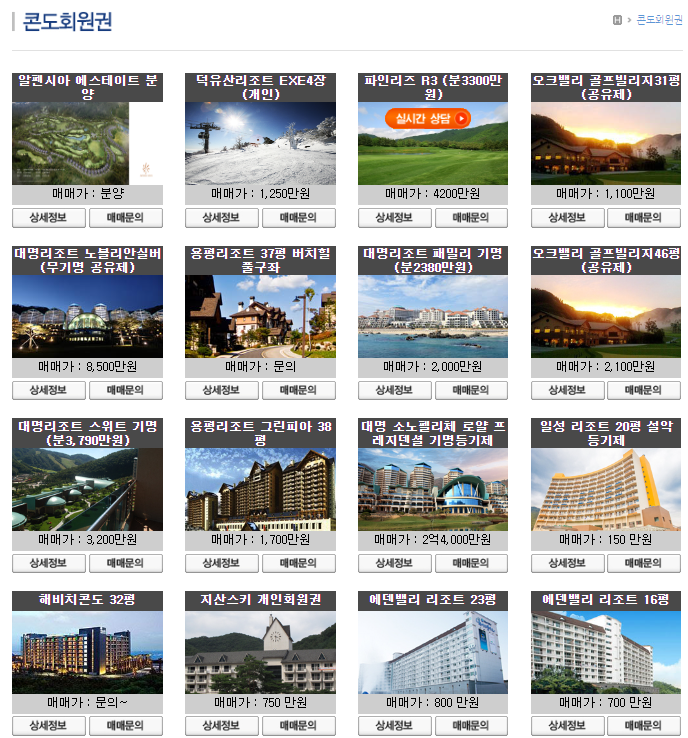Tap 매매문의 for 대명 소노펠리체 로얄
The height and width of the screenshot is (738, 688).
(x=470, y=563)
